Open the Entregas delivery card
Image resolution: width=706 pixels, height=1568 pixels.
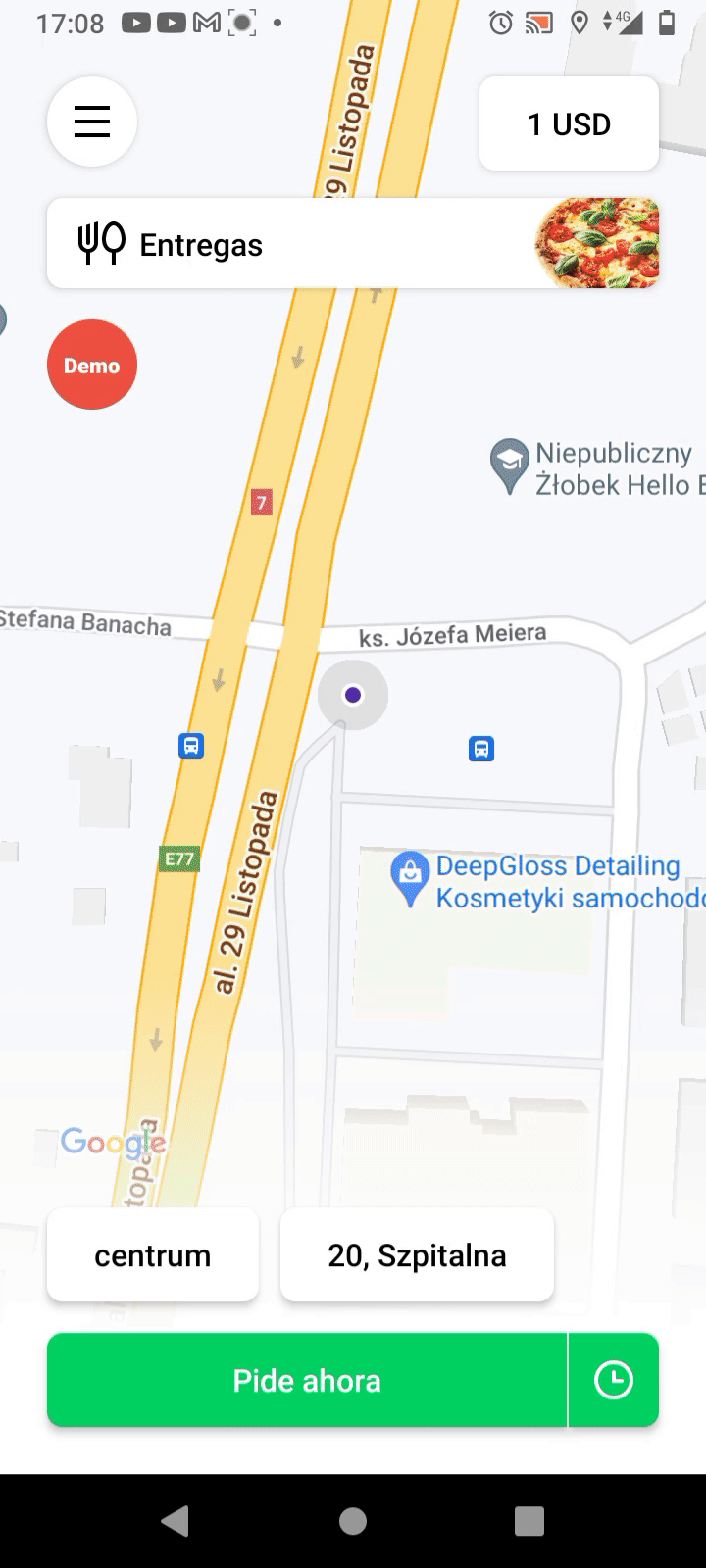point(352,244)
